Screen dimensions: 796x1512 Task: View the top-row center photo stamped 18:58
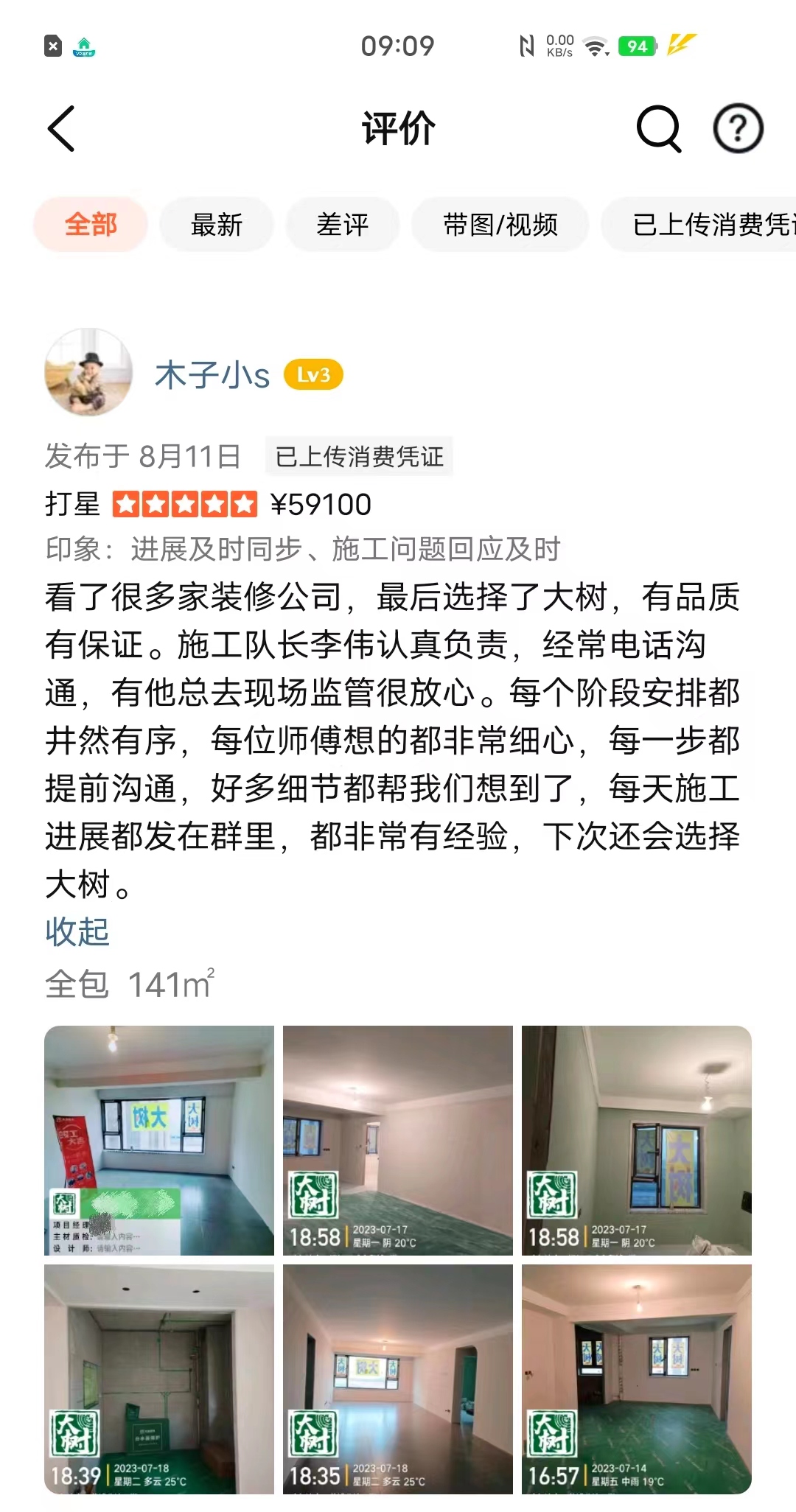pyautogui.click(x=398, y=1140)
